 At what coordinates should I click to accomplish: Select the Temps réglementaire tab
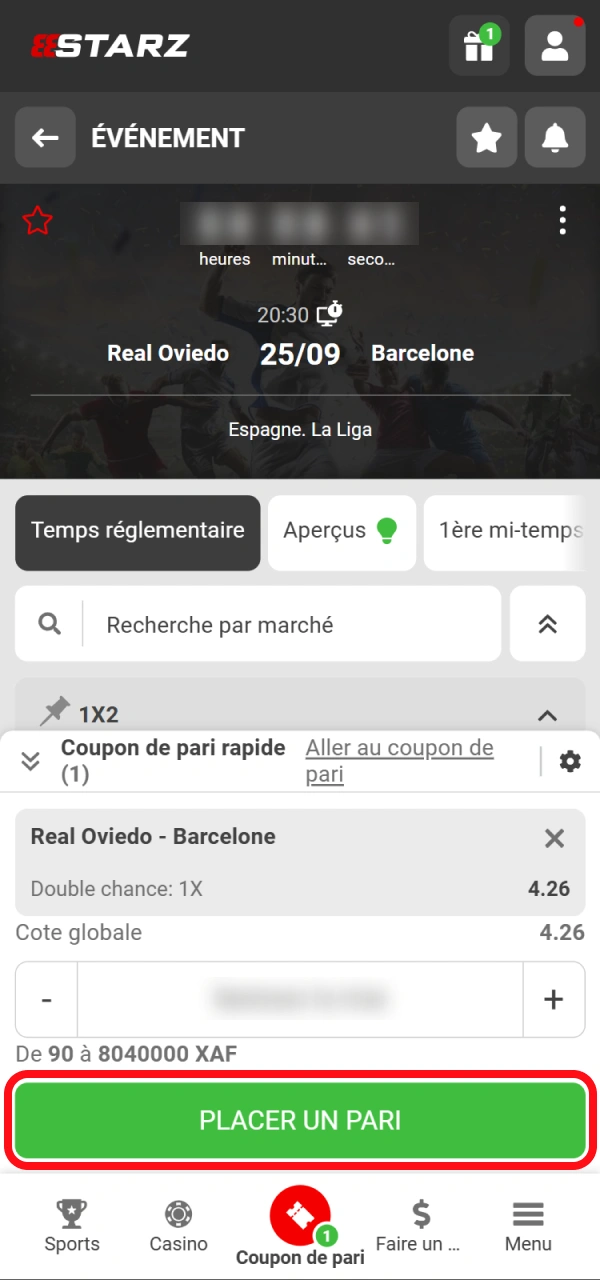(x=138, y=531)
